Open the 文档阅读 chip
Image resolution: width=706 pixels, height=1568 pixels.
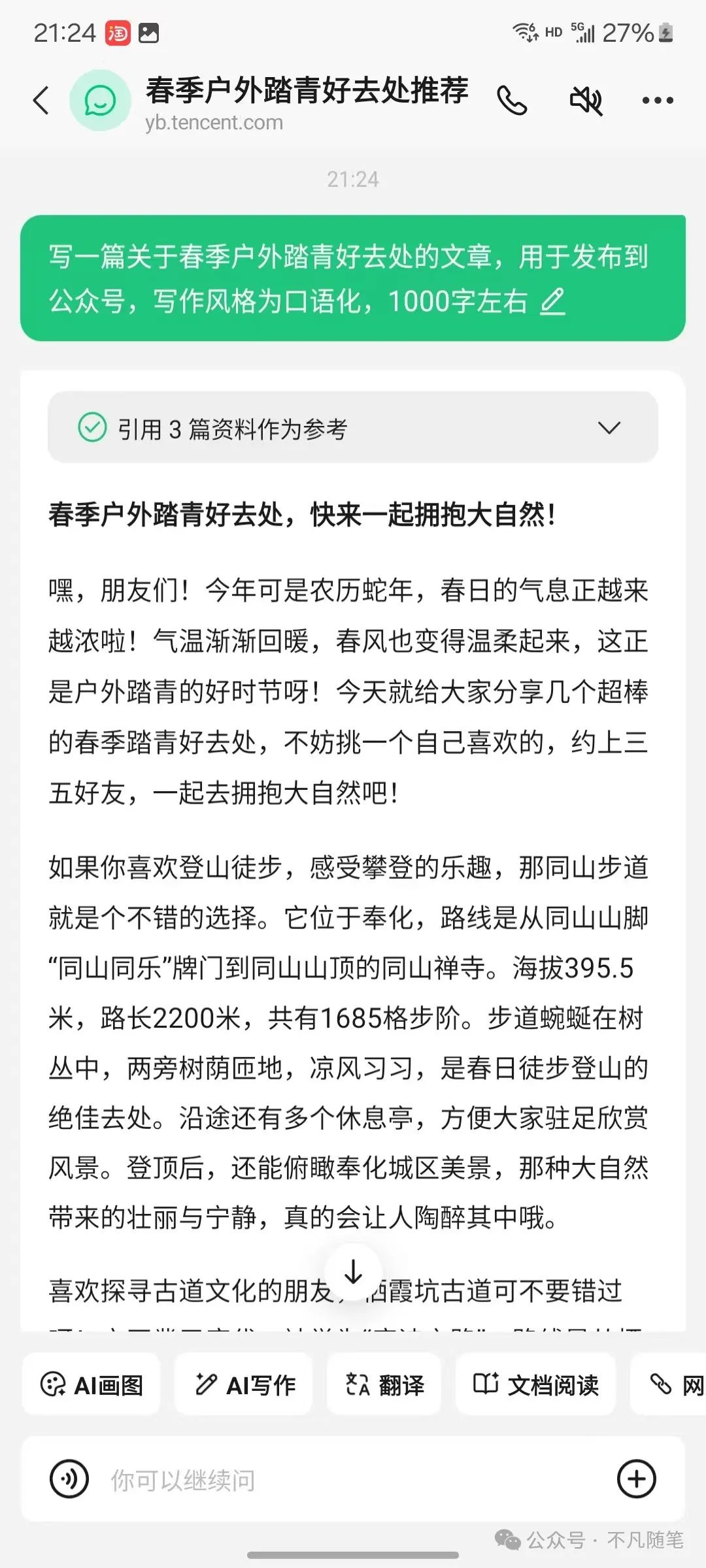click(535, 1384)
